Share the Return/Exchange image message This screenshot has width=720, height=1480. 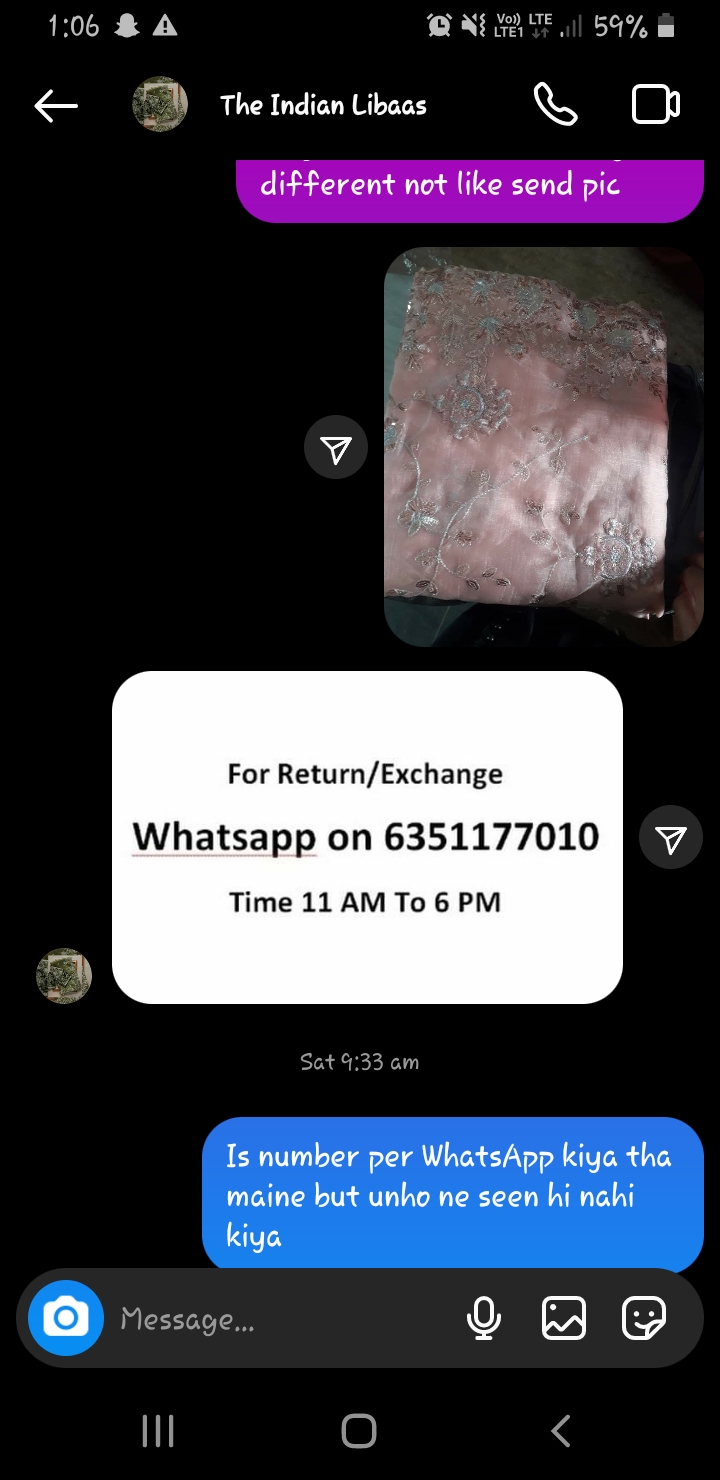[x=670, y=838]
